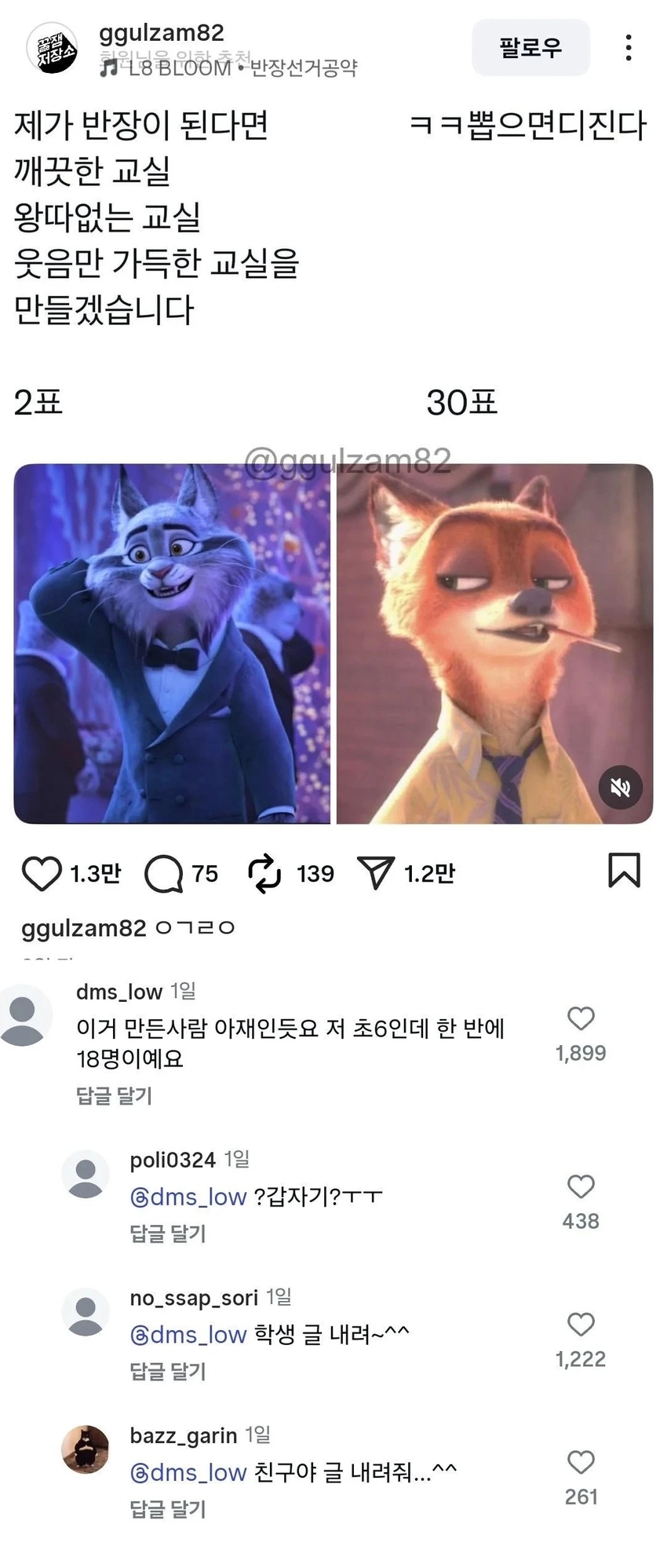
Task: View bazz_garin's profile avatar
Action: [x=85, y=1449]
